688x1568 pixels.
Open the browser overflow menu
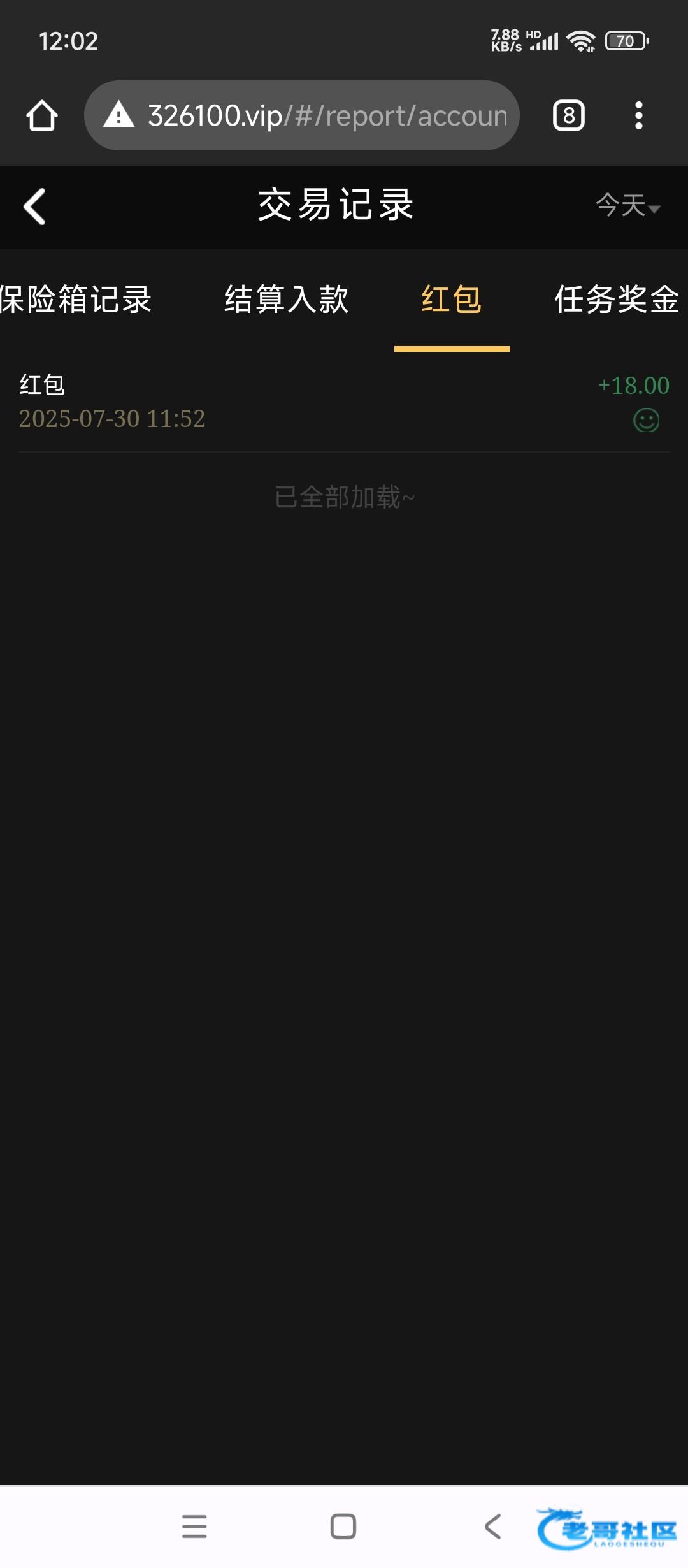click(639, 115)
